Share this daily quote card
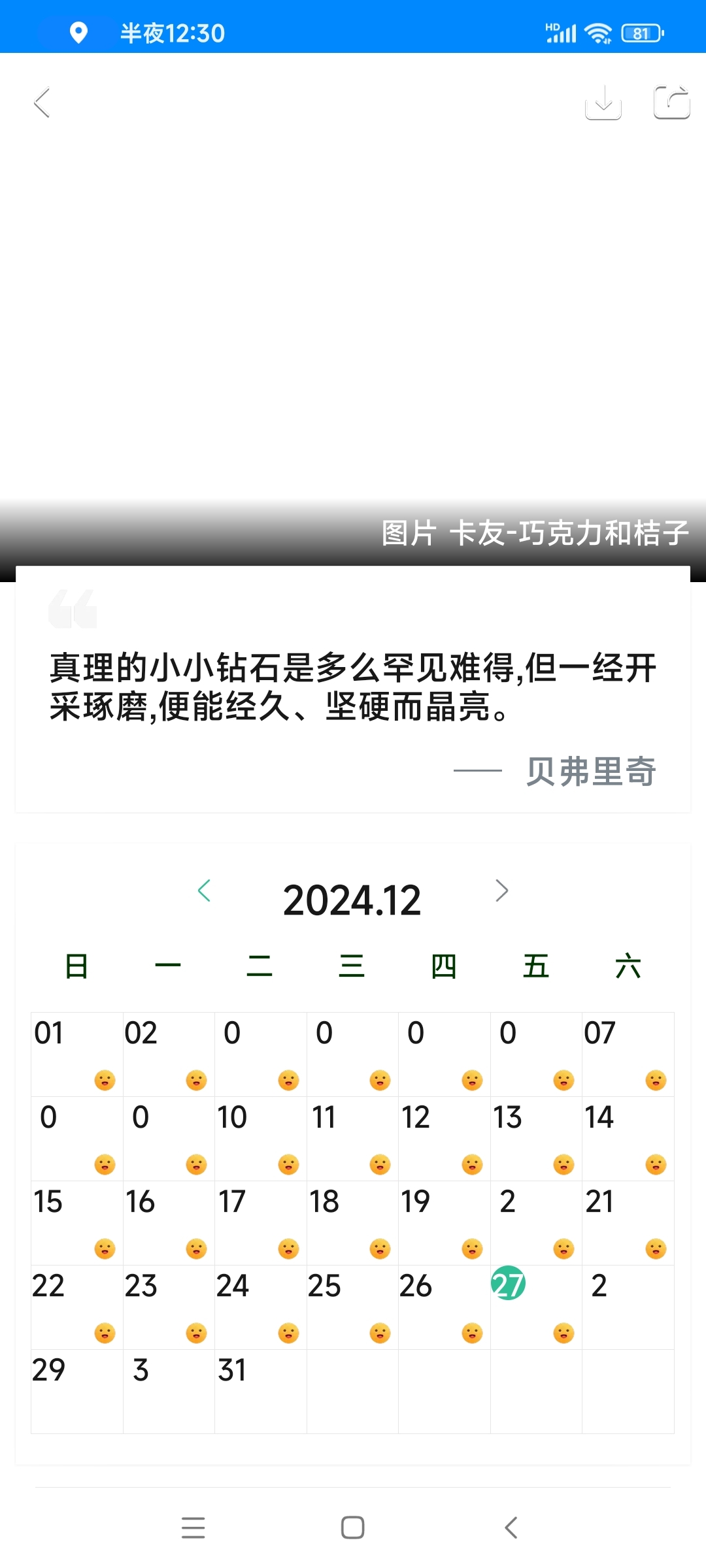The width and height of the screenshot is (706, 1568). click(671, 103)
